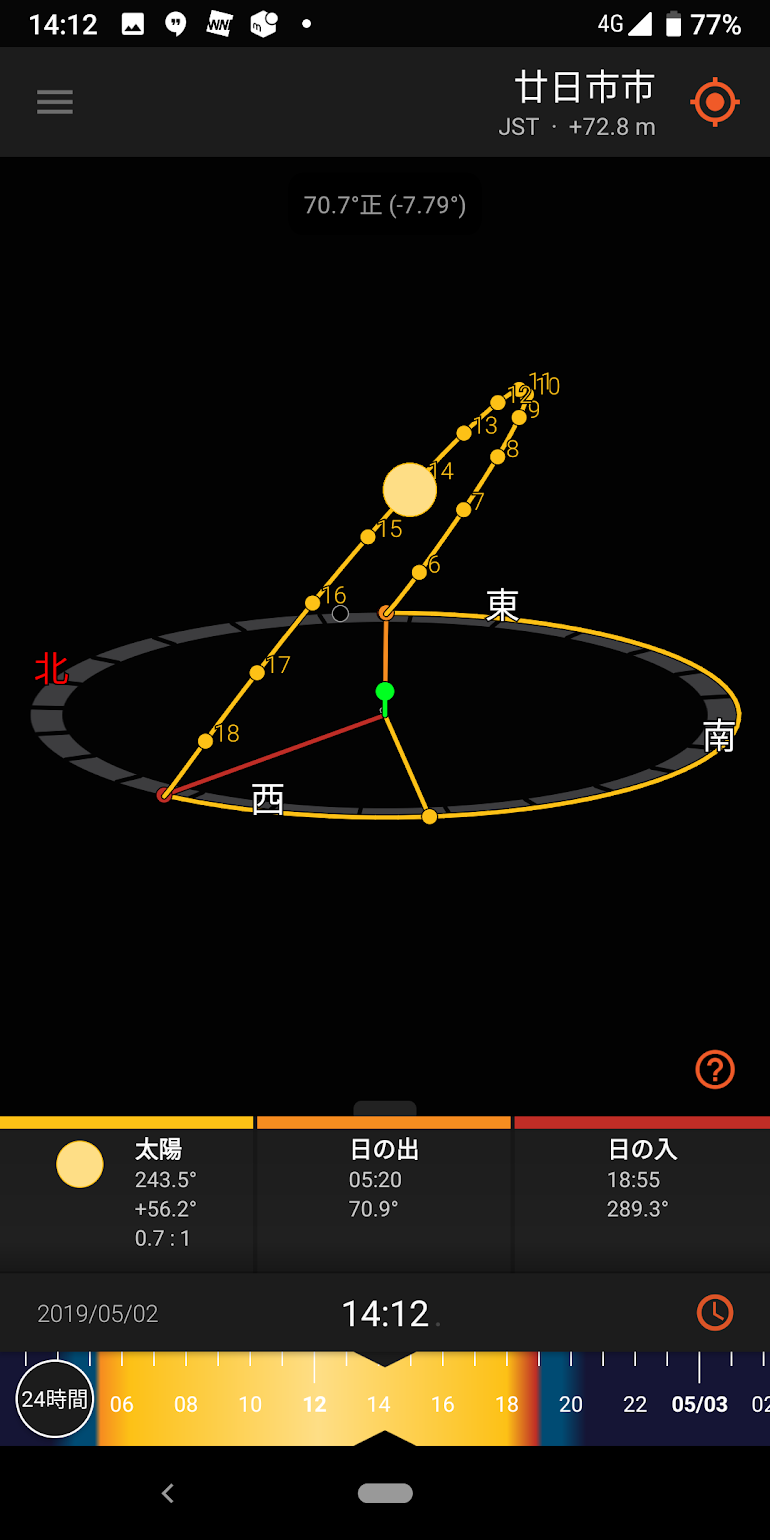Screen dimensions: 770x1540
Task: Go back with system back arrow
Action: pyautogui.click(x=168, y=1493)
